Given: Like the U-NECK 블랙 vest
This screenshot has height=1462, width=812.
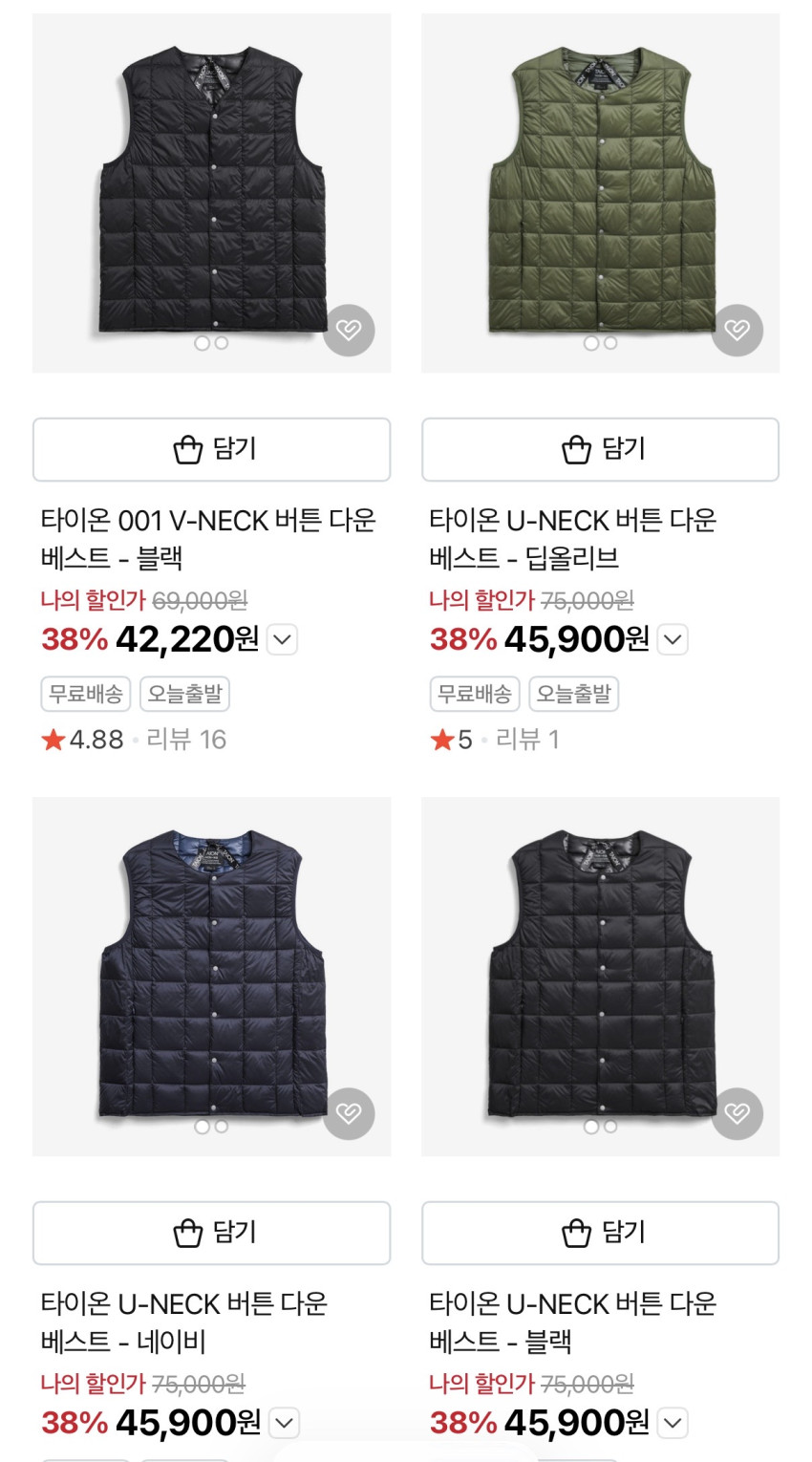Looking at the screenshot, I should pyautogui.click(x=737, y=1114).
